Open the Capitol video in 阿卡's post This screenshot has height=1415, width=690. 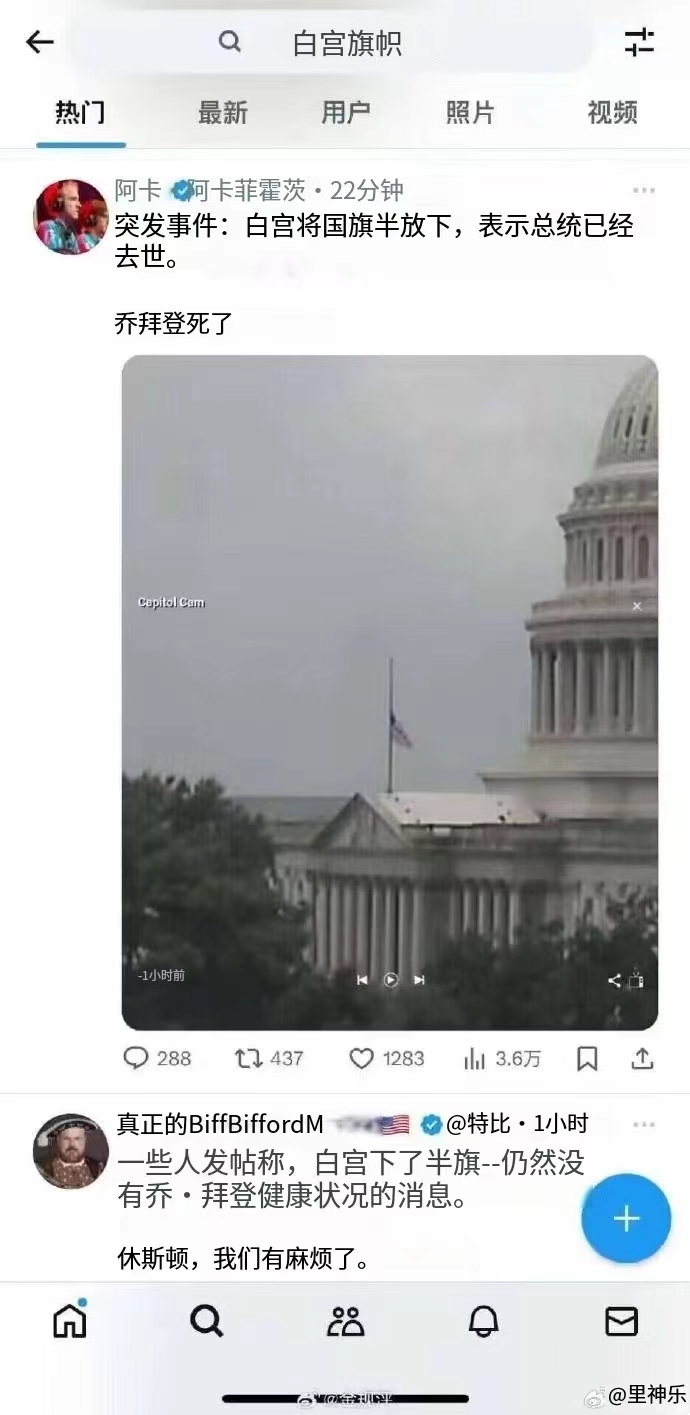[x=390, y=692]
